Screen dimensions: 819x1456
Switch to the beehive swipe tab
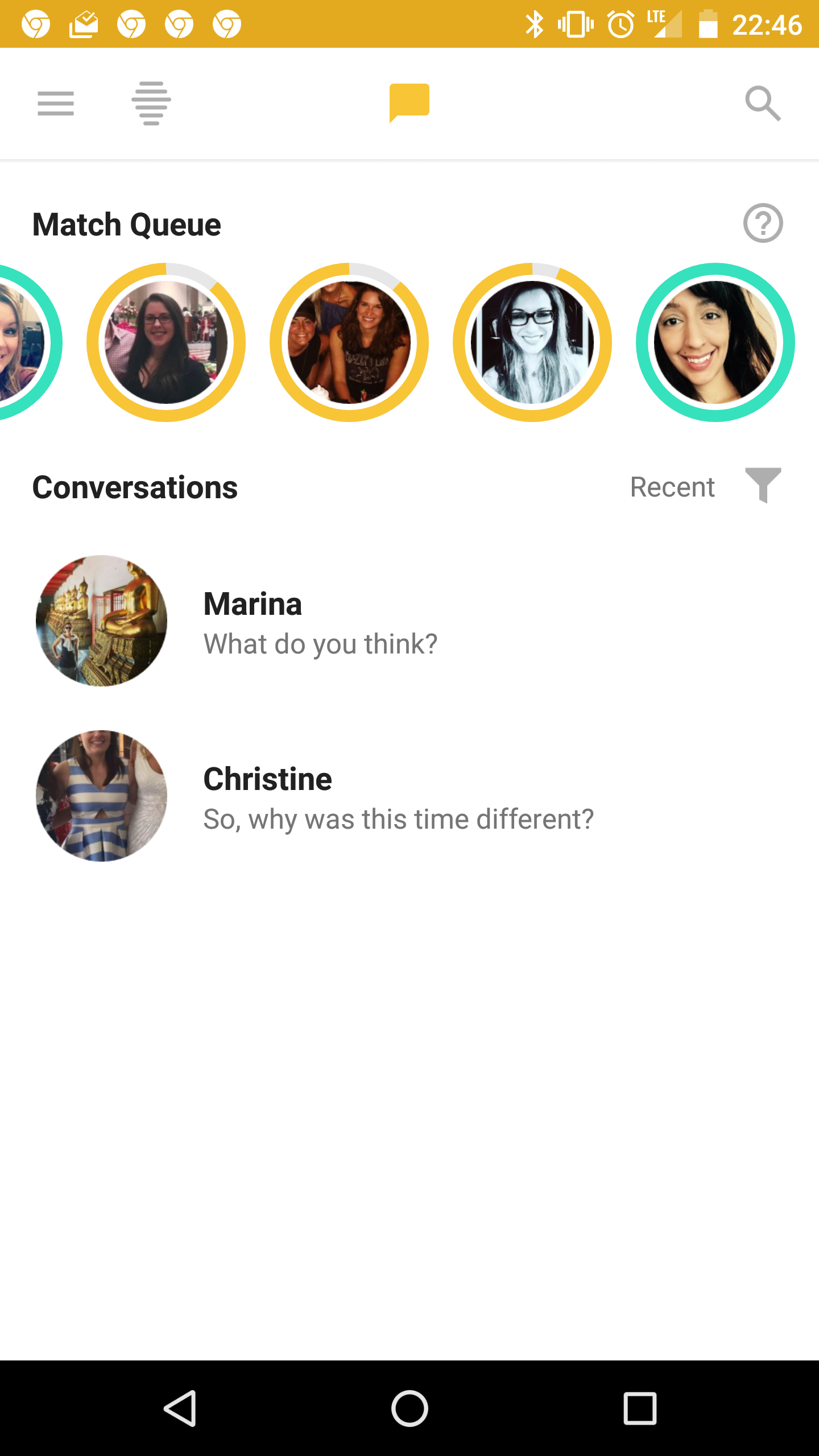(x=151, y=104)
